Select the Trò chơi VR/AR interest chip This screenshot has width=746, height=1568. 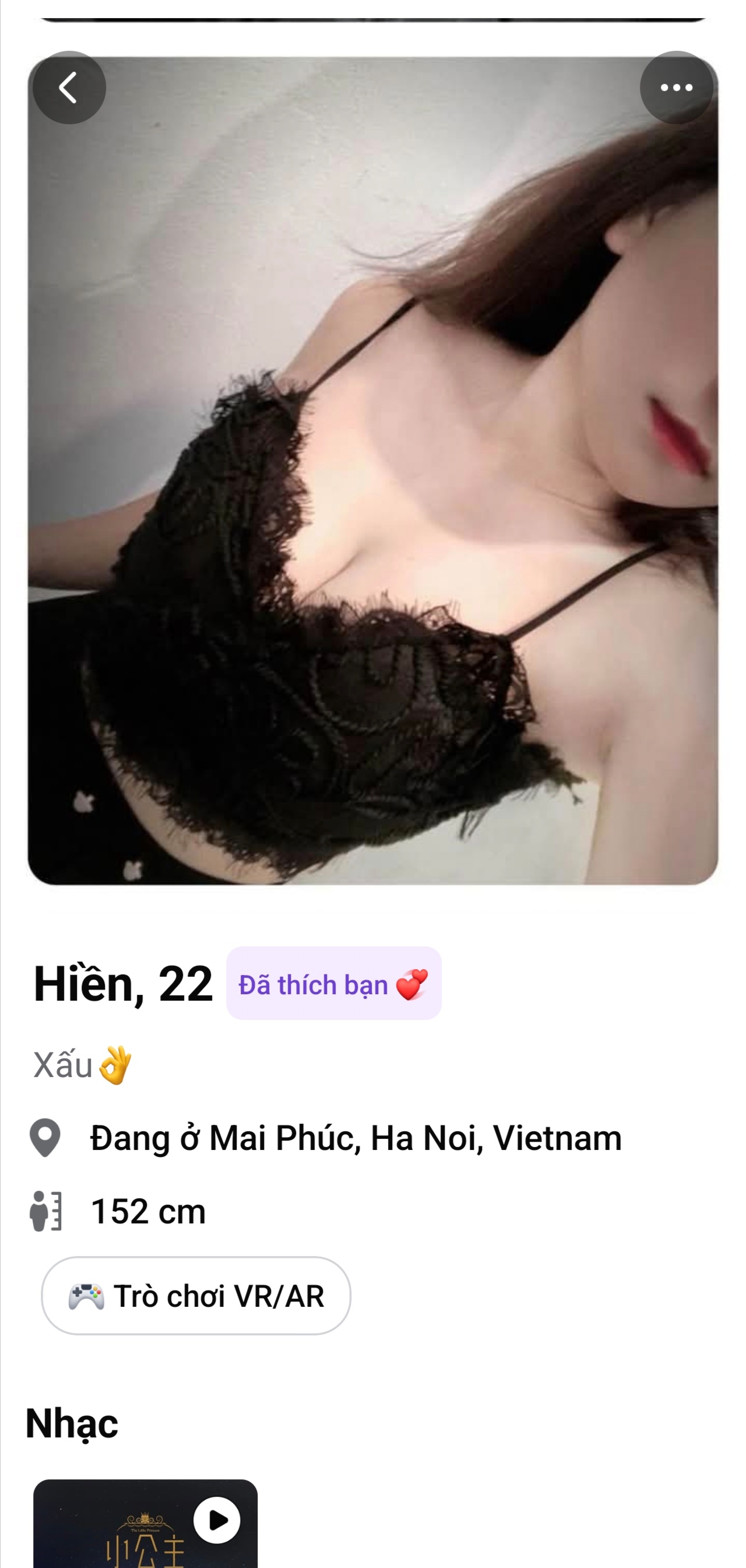(x=196, y=1296)
